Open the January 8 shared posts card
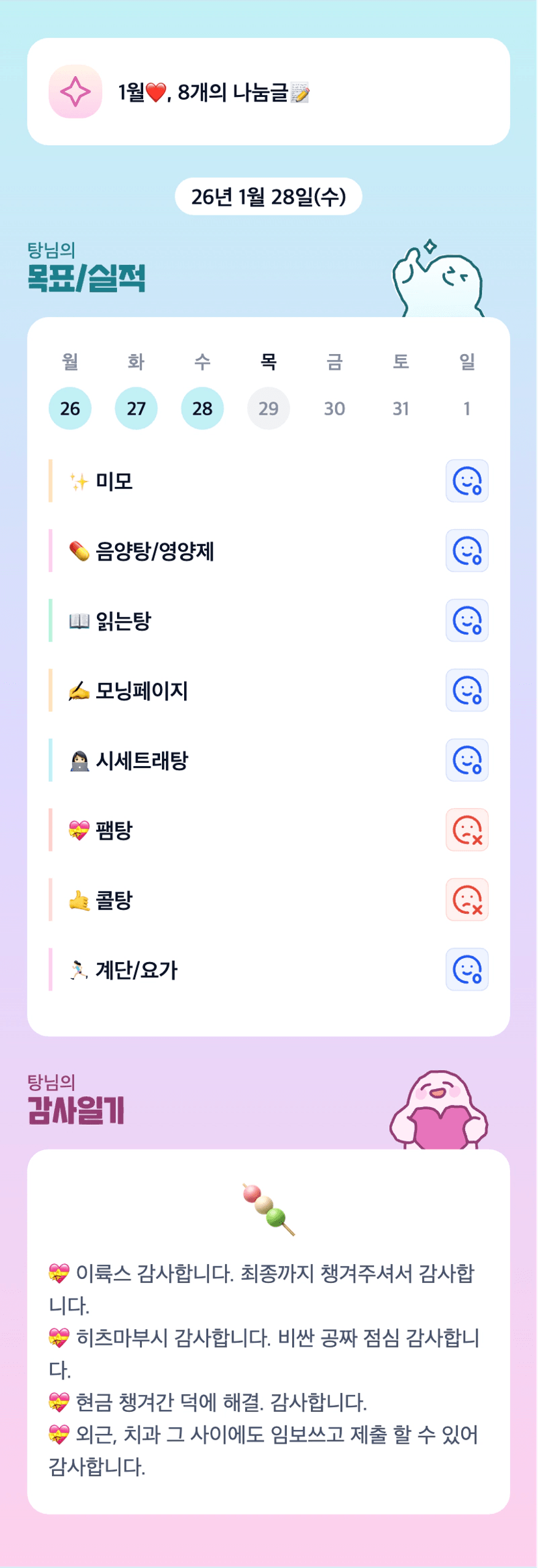This screenshot has height=1568, width=538. (x=268, y=92)
